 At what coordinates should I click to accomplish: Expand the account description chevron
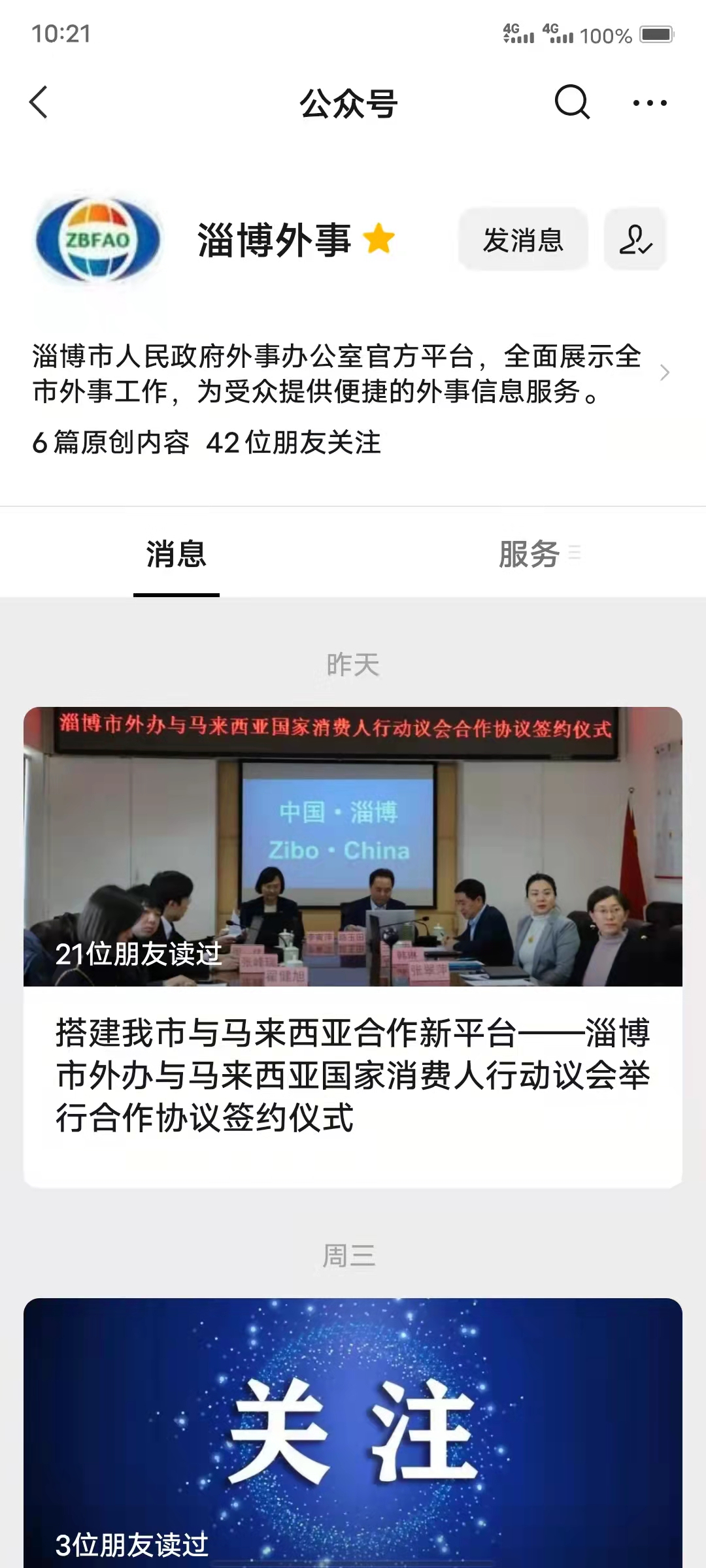665,373
